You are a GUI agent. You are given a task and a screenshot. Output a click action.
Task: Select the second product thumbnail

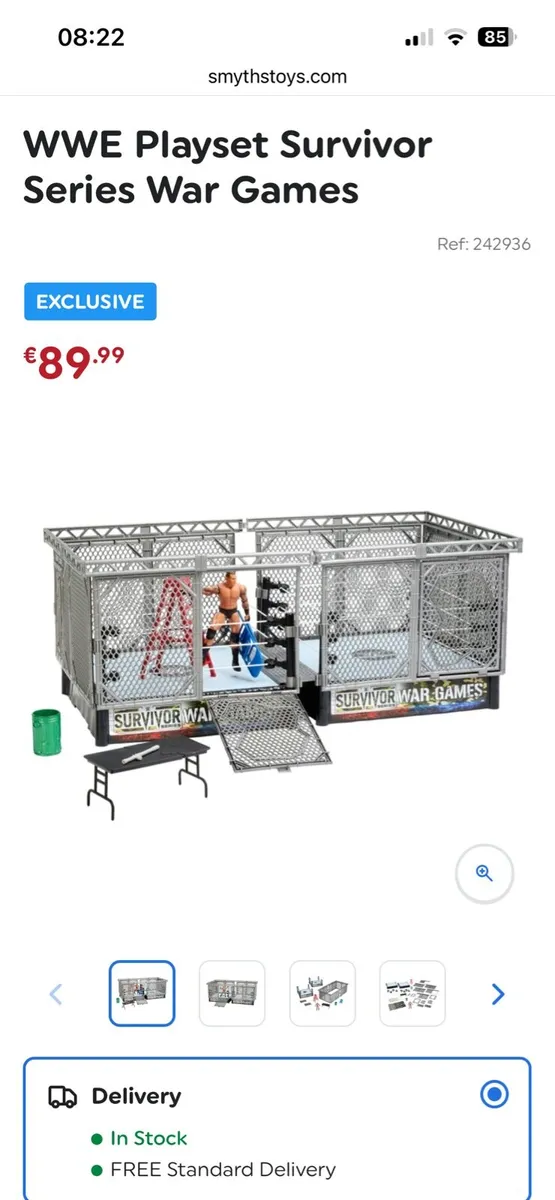click(232, 993)
